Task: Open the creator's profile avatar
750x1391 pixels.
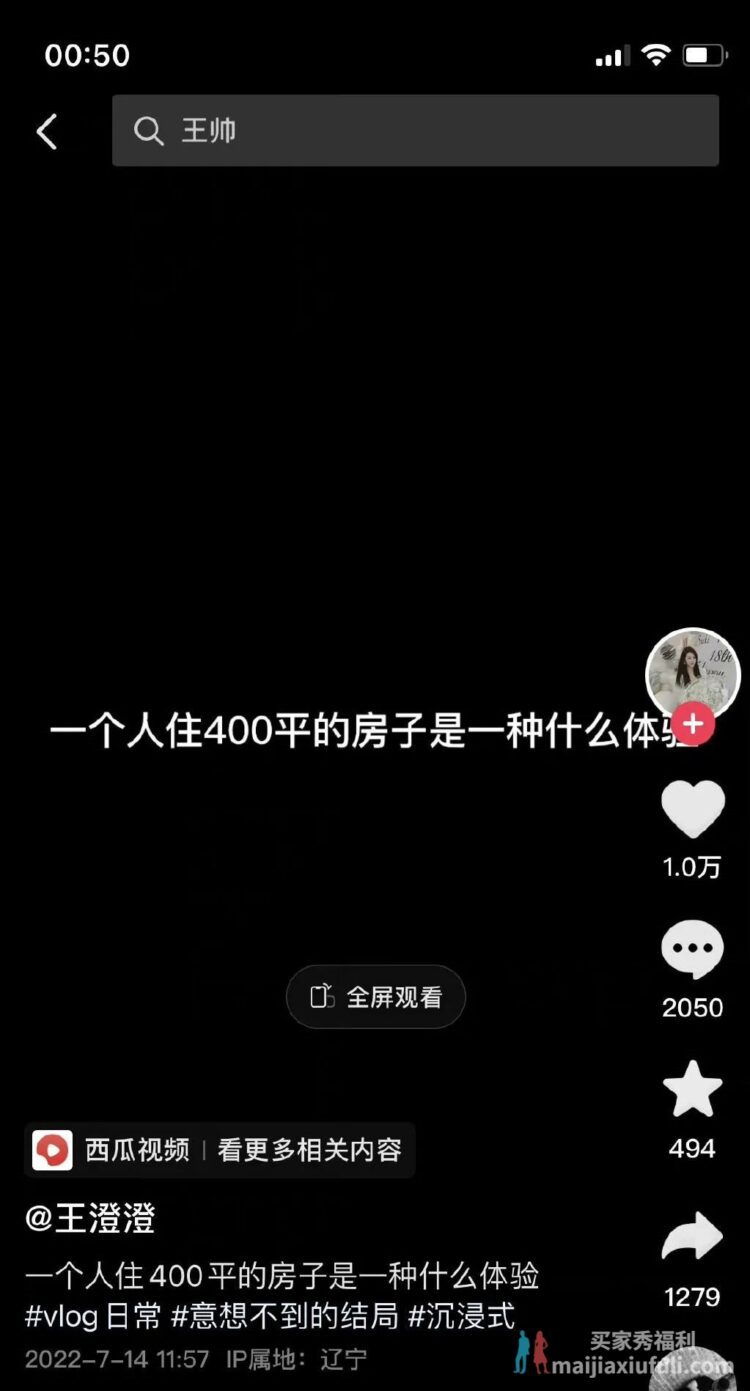Action: point(691,672)
